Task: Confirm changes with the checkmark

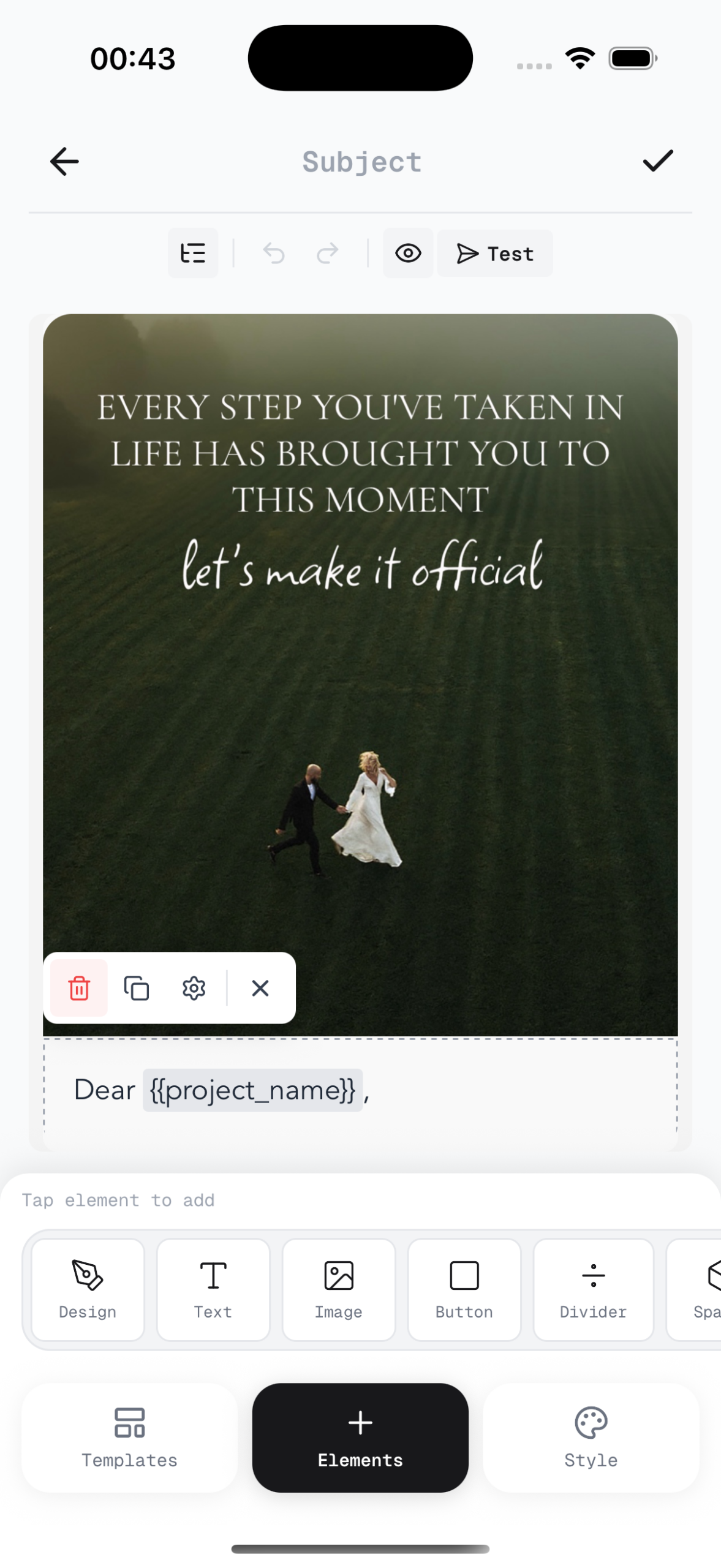Action: point(657,161)
